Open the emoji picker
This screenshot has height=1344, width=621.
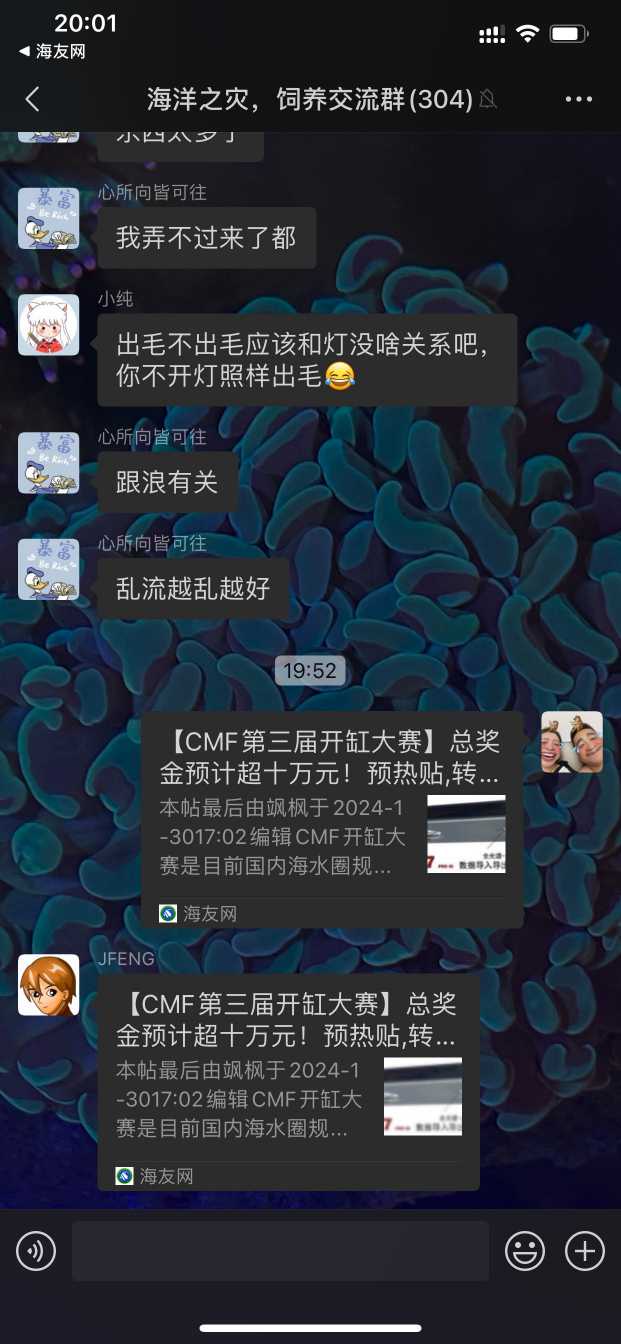pos(525,1250)
